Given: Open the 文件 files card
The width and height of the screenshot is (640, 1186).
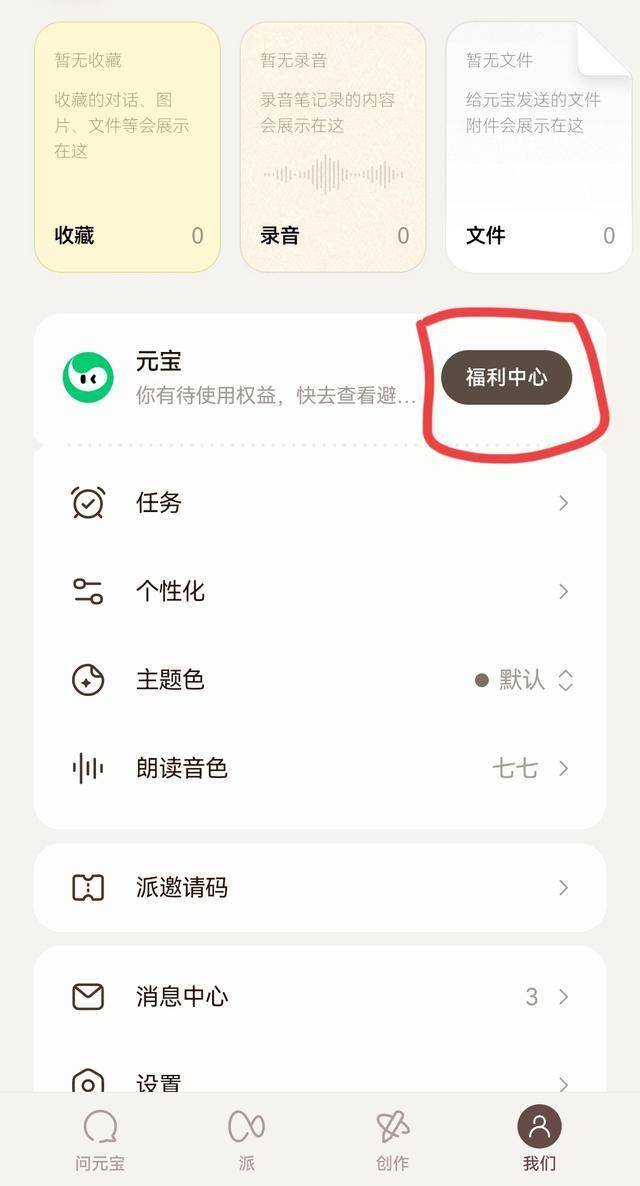Looking at the screenshot, I should pyautogui.click(x=539, y=147).
